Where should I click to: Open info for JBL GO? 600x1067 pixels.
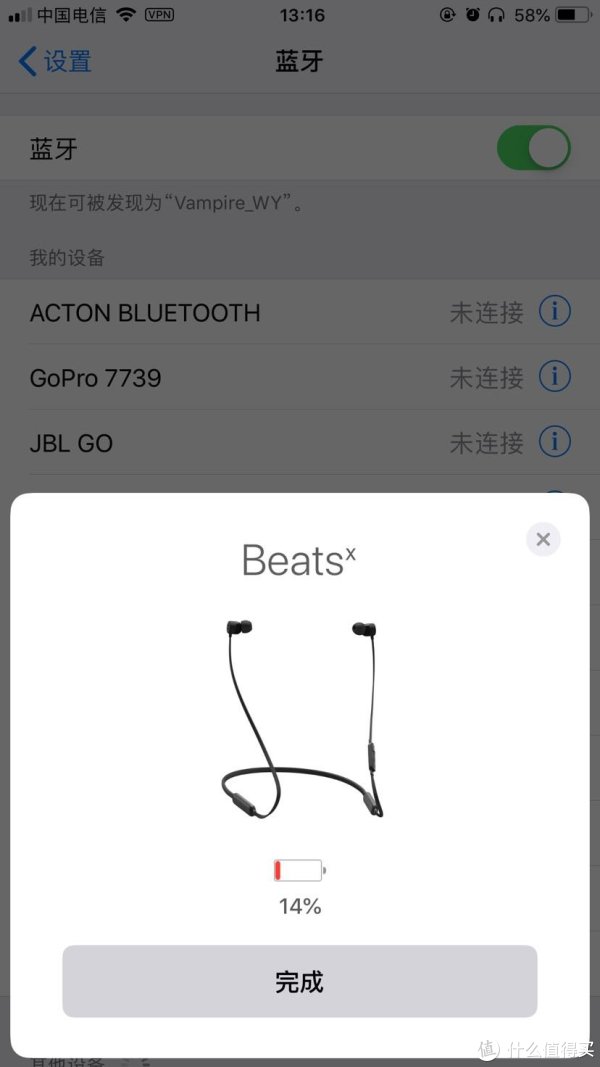point(555,441)
